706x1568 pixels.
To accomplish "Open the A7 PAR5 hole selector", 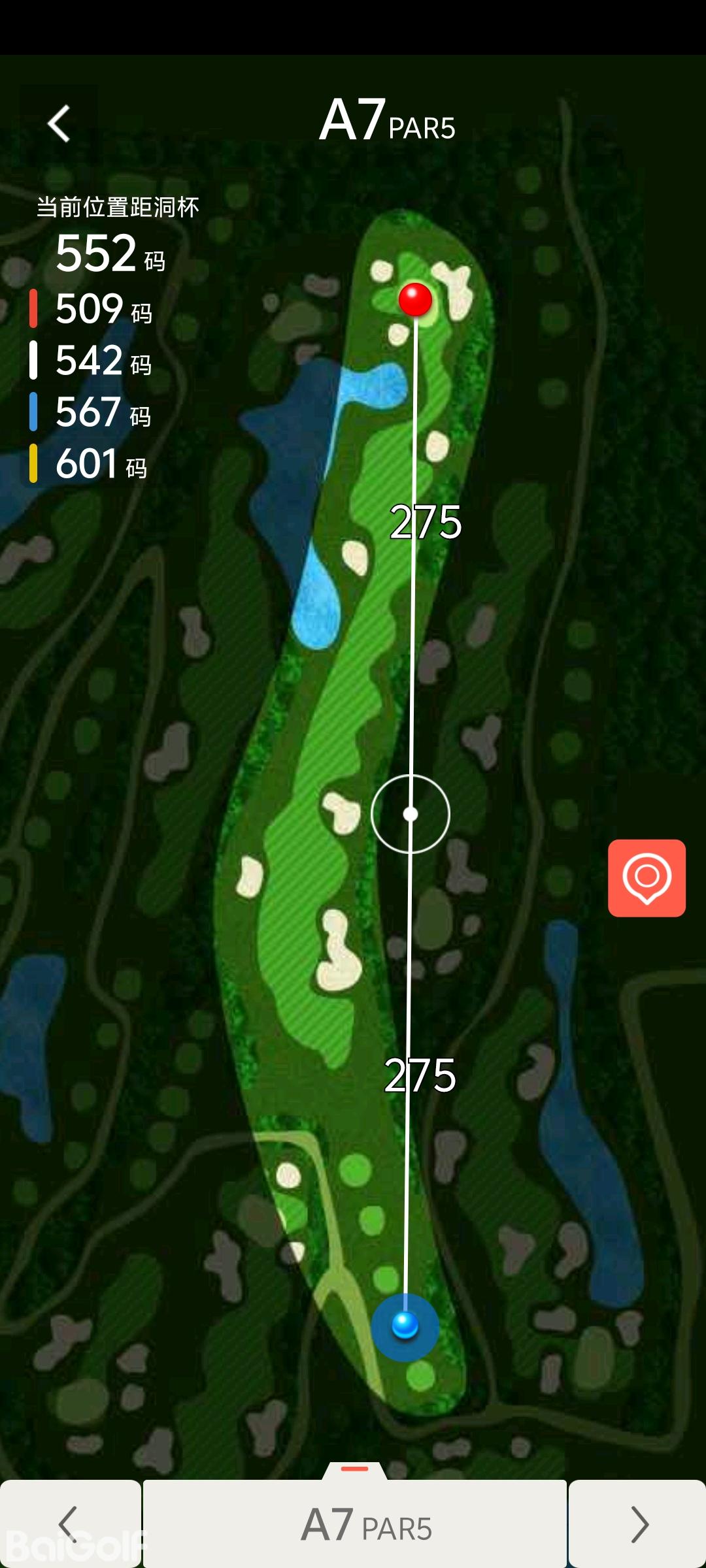I will point(355,1524).
